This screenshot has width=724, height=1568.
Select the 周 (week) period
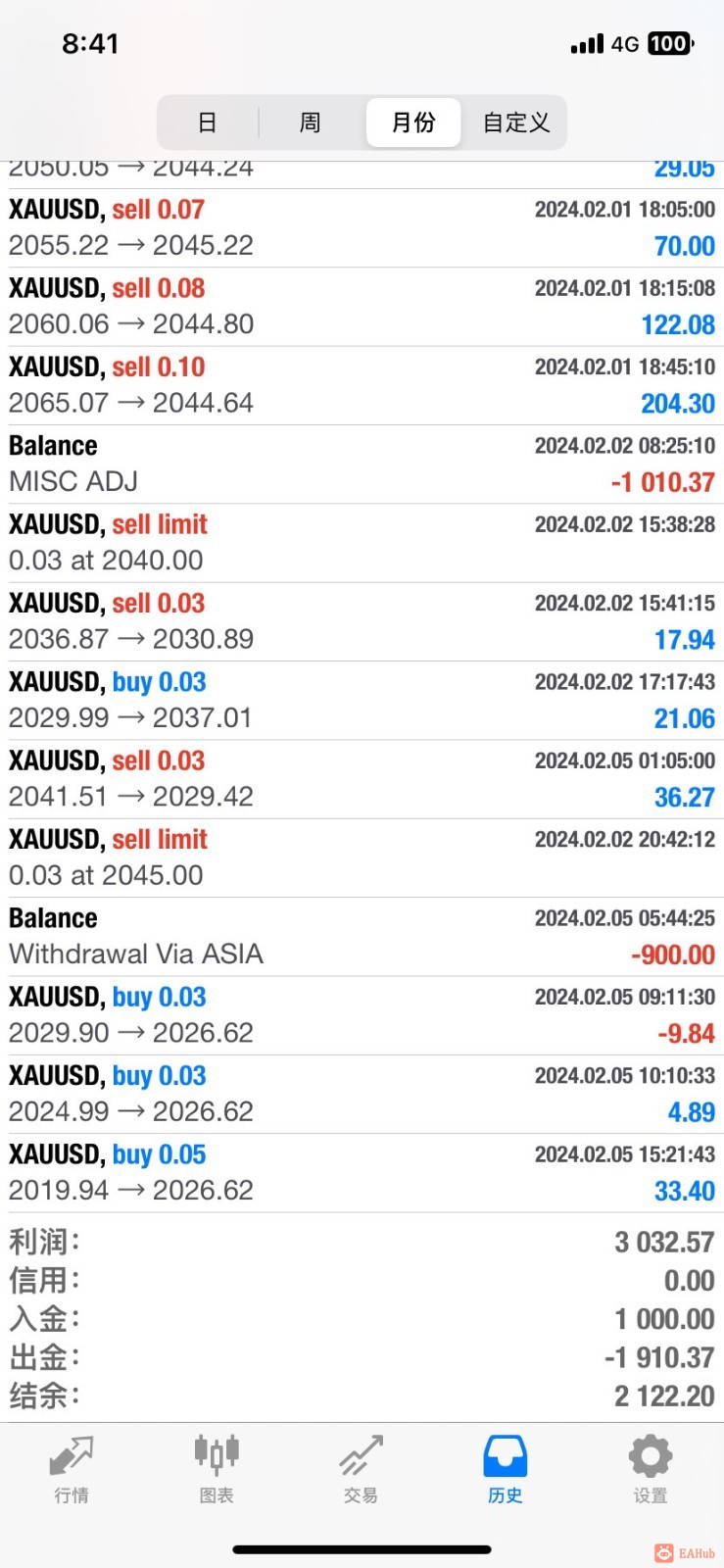[310, 122]
